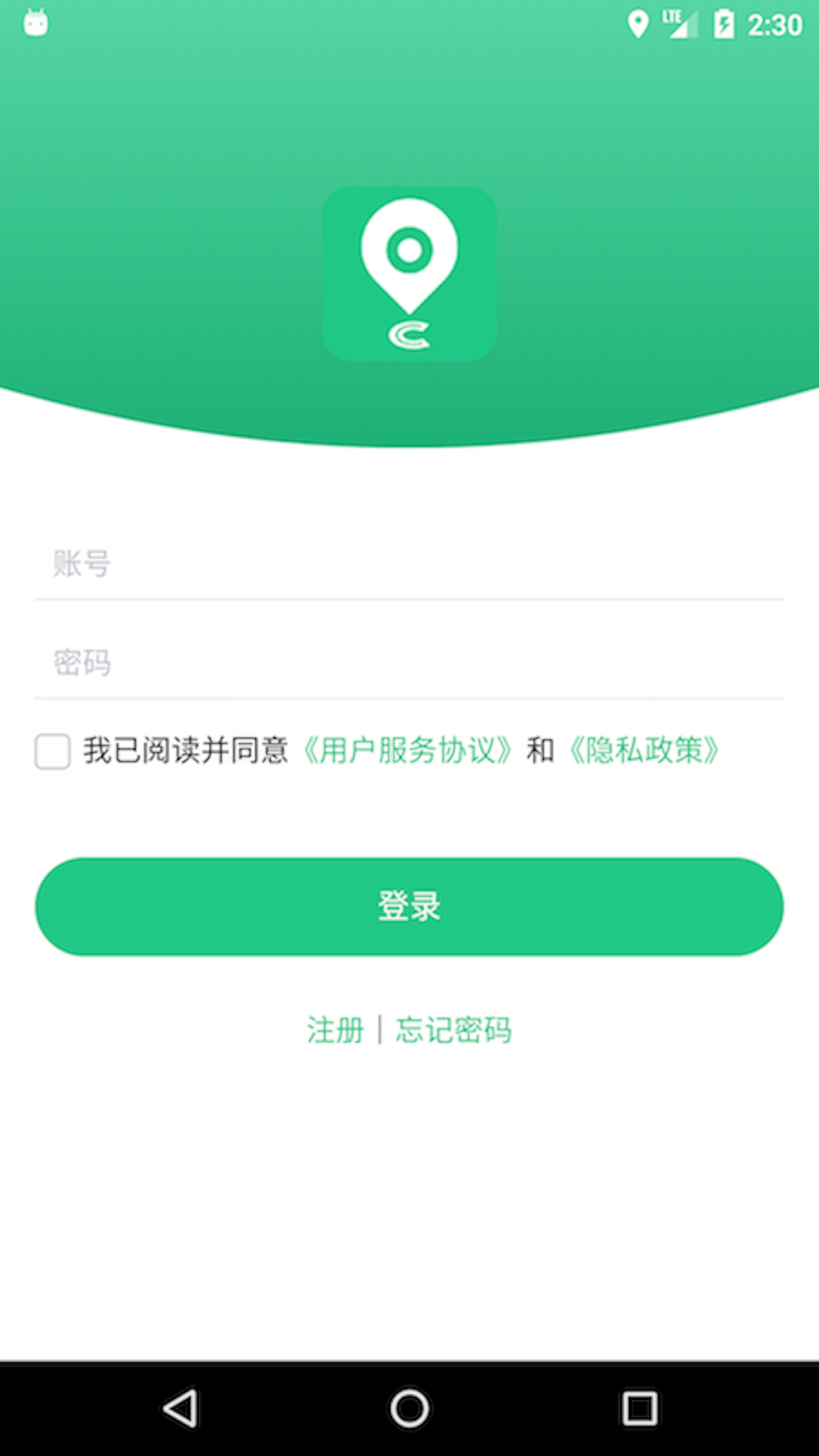Focus the 密码 password field
Viewport: 819px width, 1456px height.
(409, 664)
